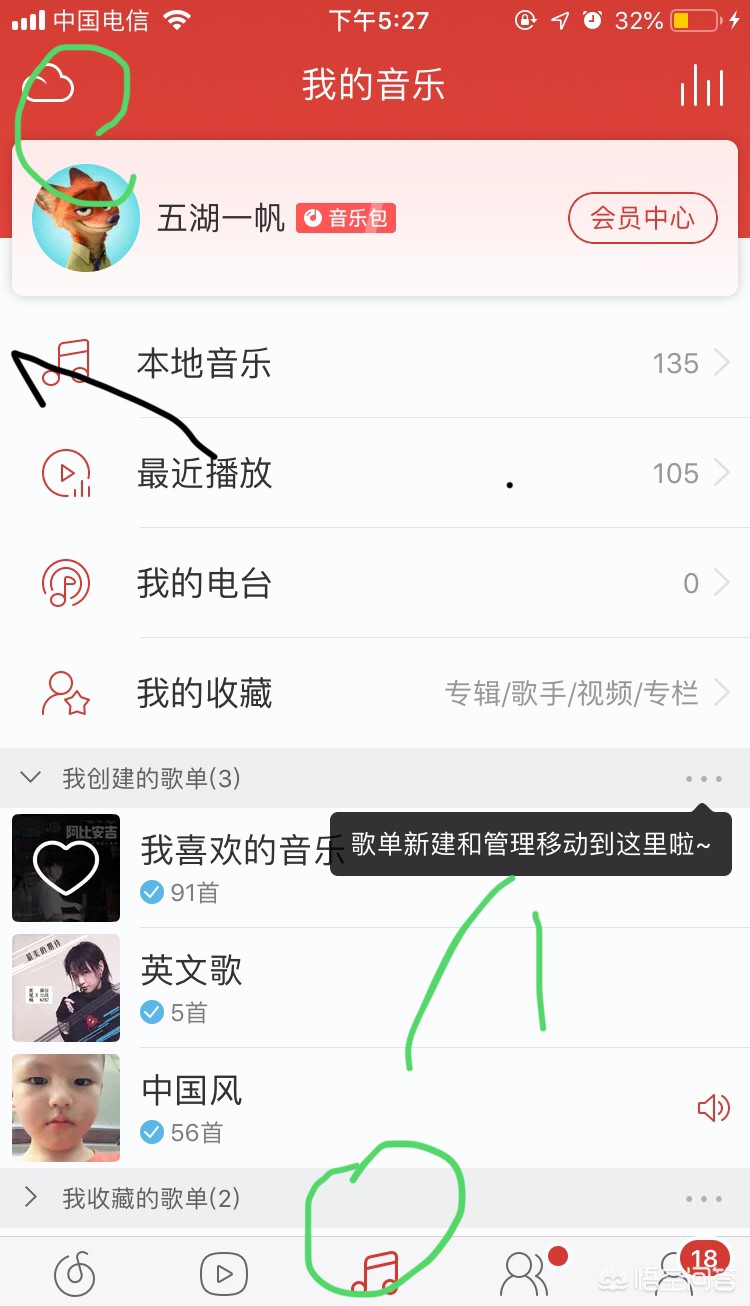
Task: Open the now-playing bars icon
Action: (x=701, y=86)
